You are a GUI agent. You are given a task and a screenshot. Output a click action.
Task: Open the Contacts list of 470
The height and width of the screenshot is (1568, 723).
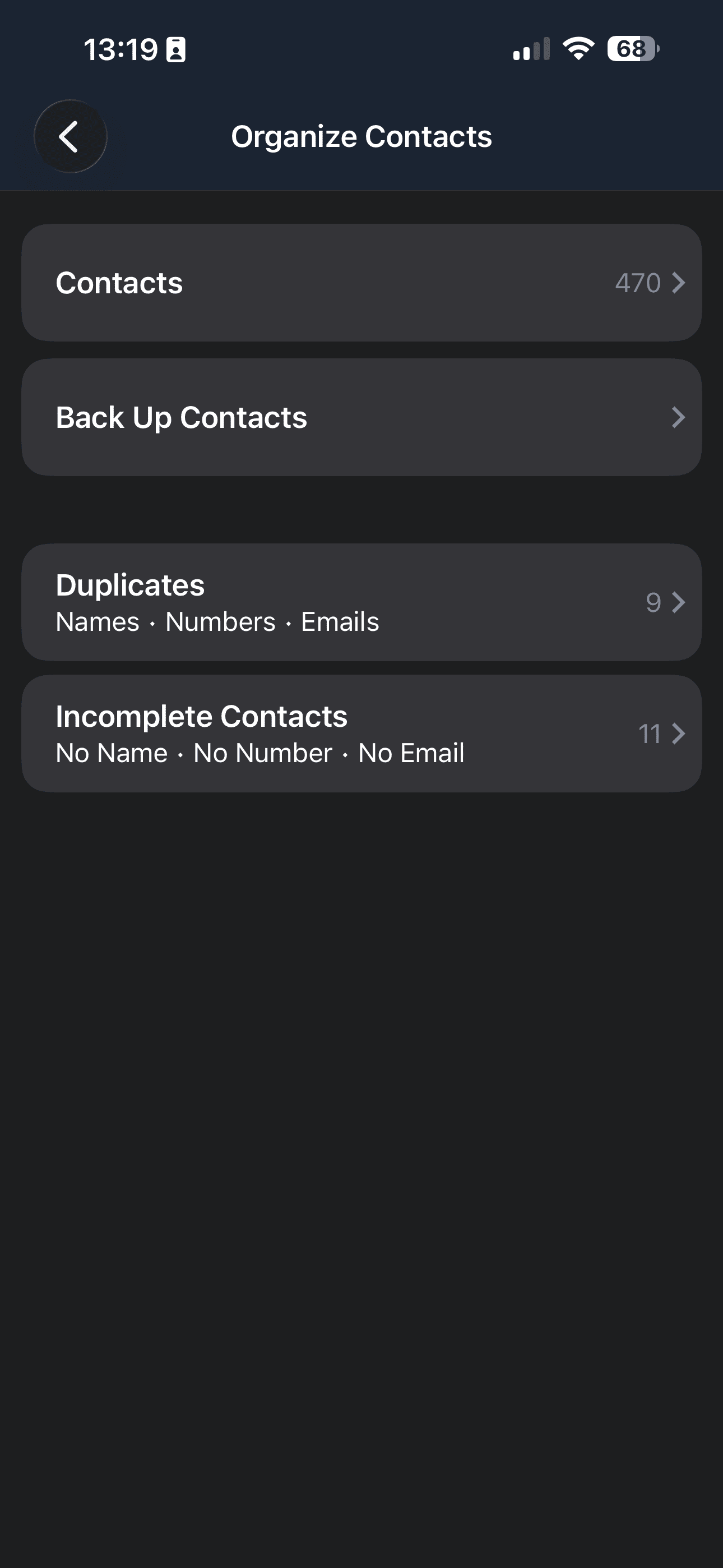(x=361, y=283)
